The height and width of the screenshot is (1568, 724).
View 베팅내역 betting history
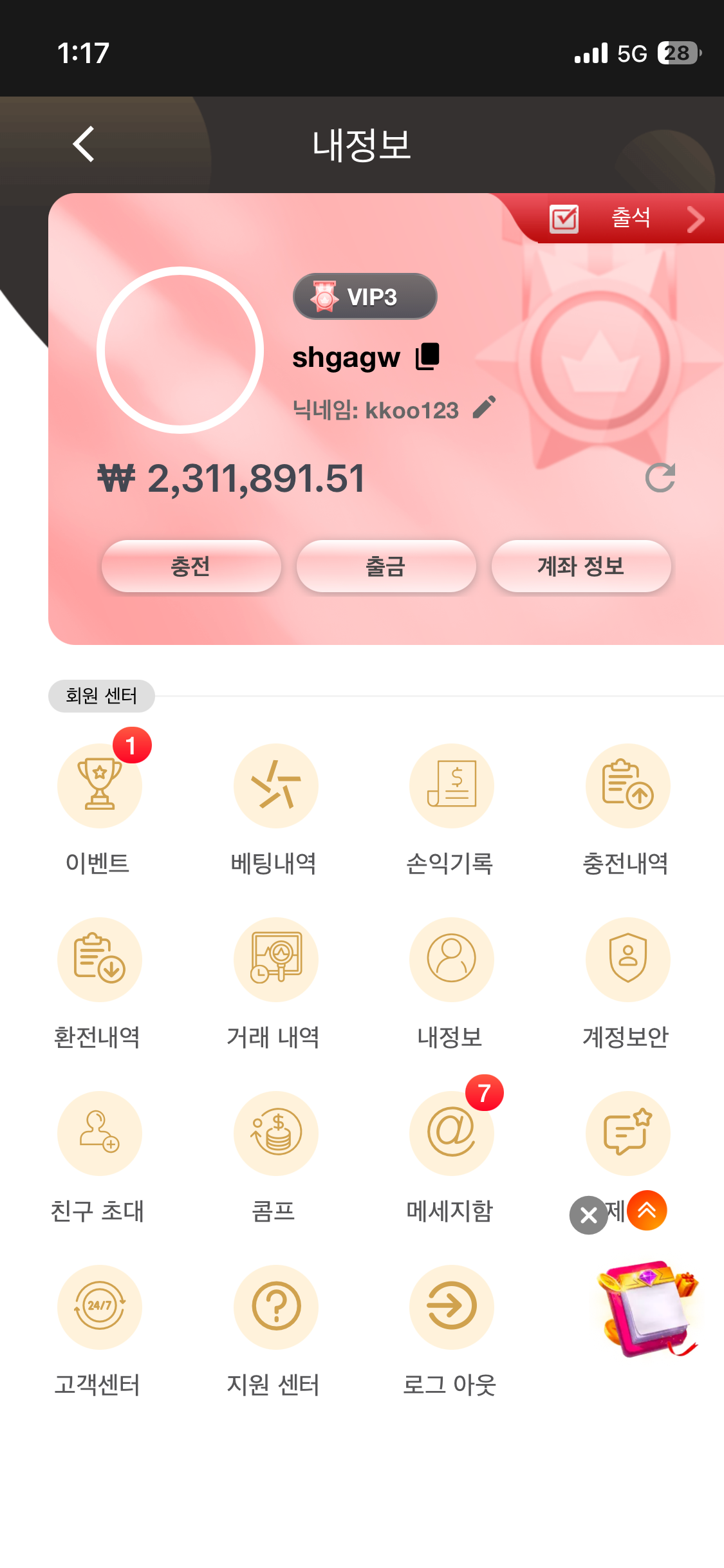[275, 786]
